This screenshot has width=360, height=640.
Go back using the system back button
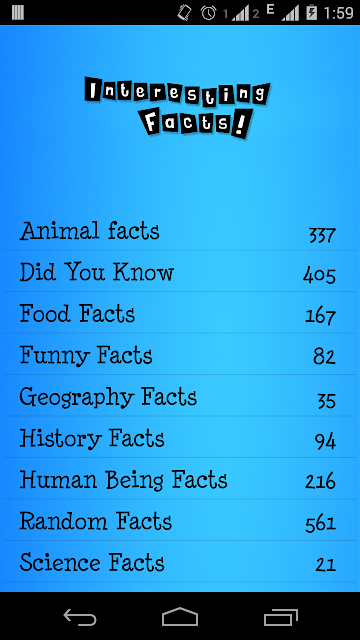pyautogui.click(x=80, y=617)
